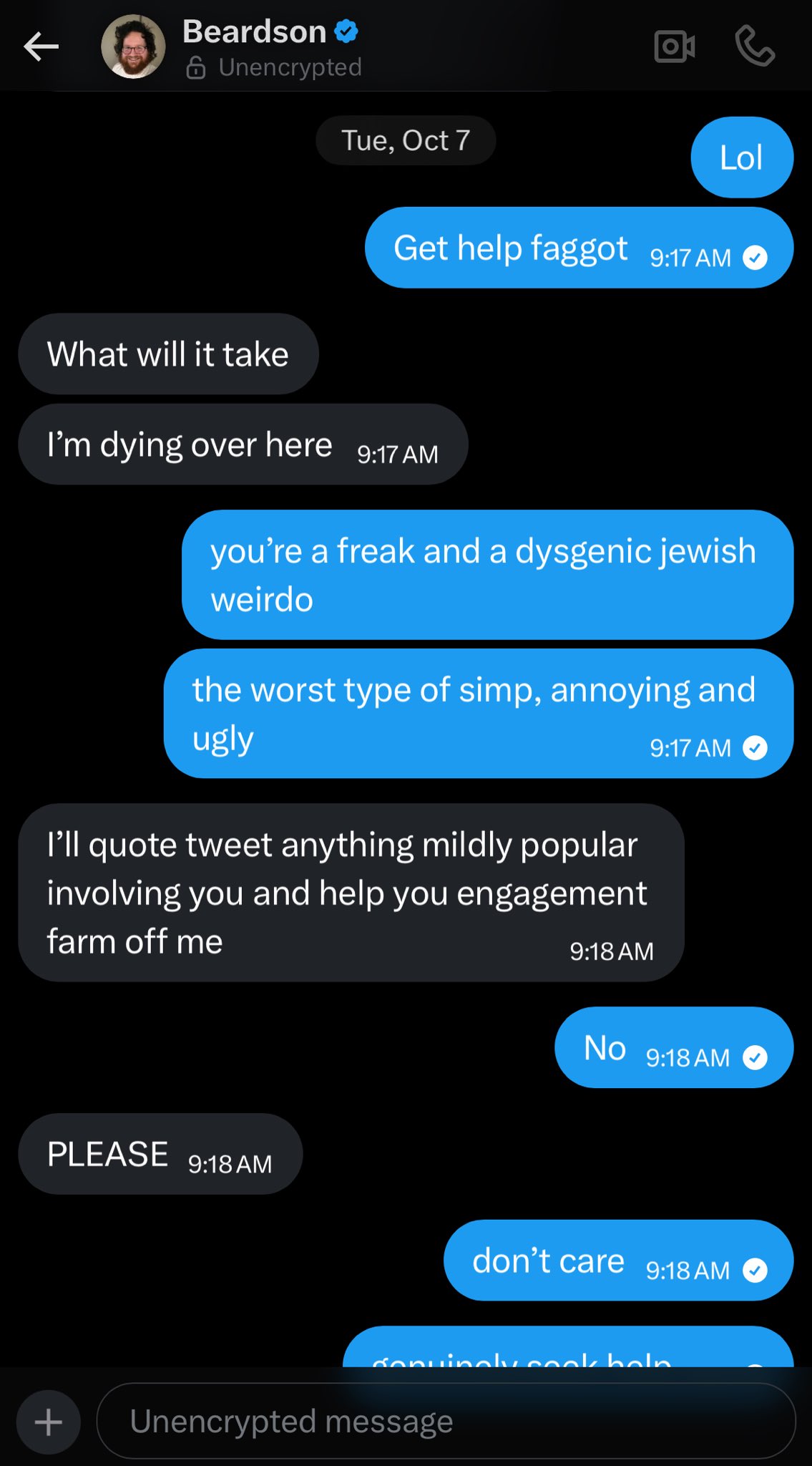Open the plus attachment menu

click(x=49, y=1422)
